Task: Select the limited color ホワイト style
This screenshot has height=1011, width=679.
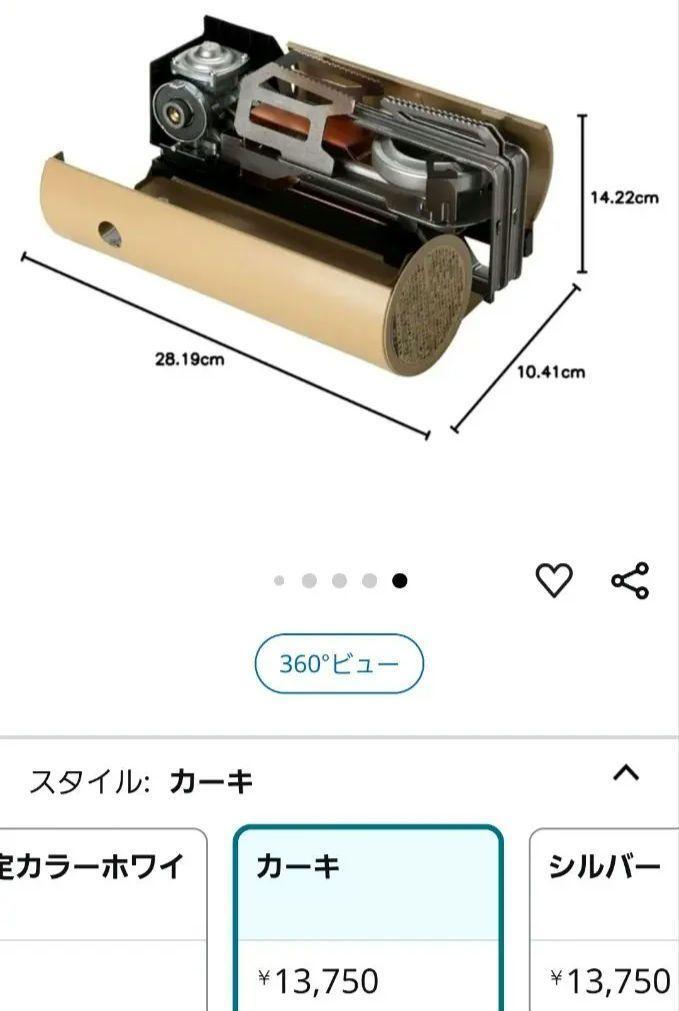Action: [100, 918]
